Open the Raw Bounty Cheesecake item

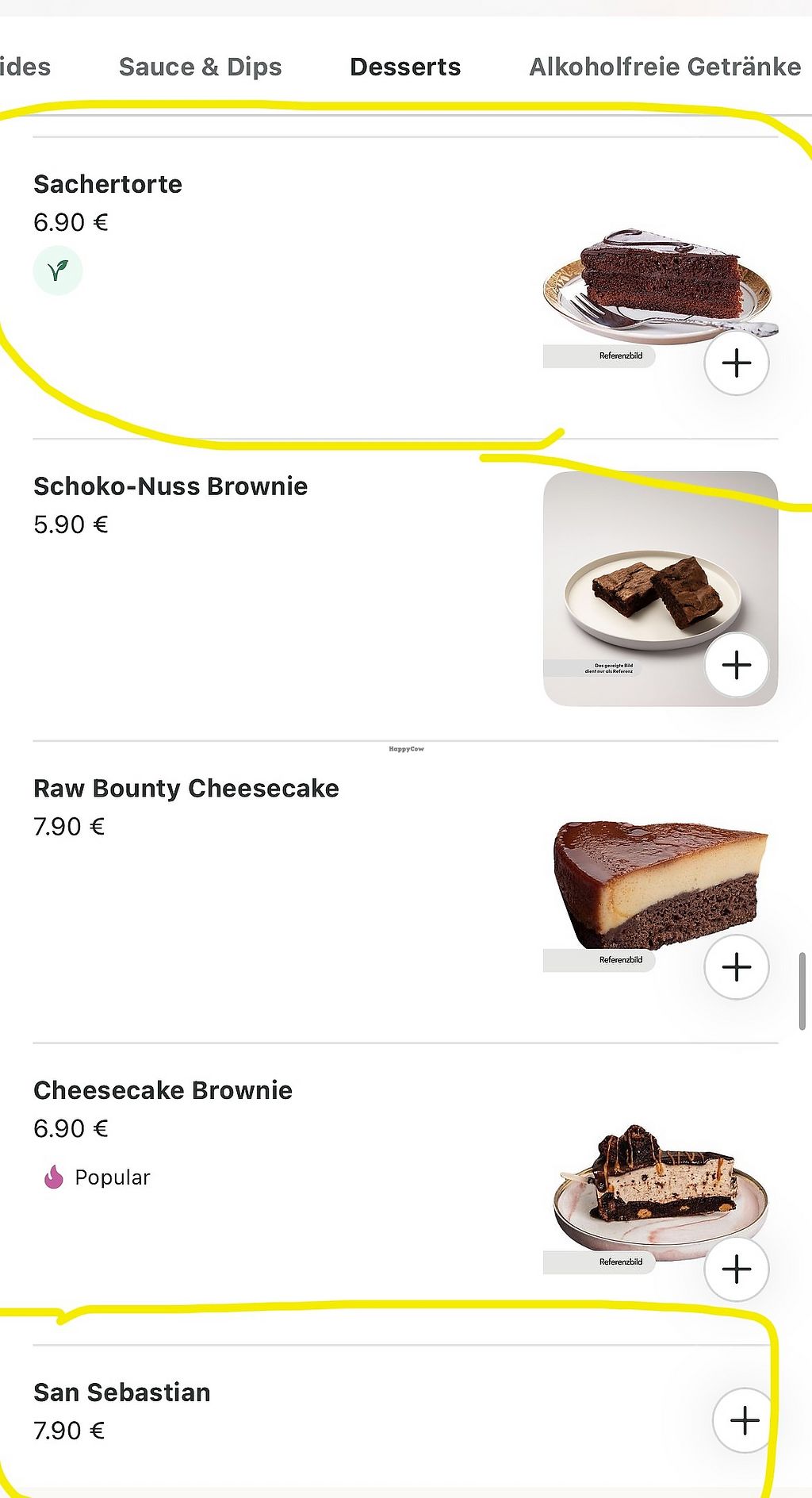(186, 789)
